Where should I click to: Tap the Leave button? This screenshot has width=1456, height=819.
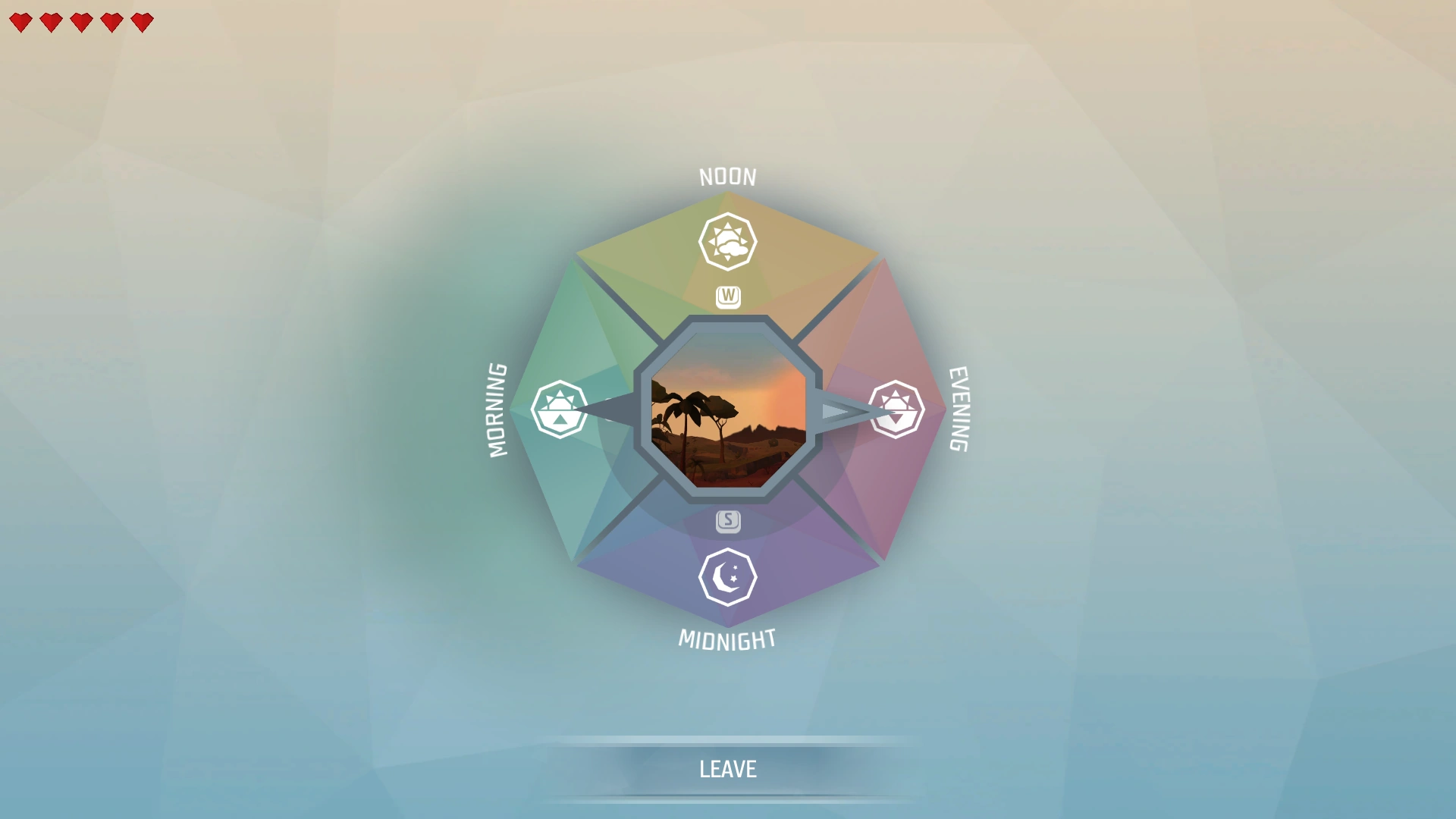[x=727, y=769]
